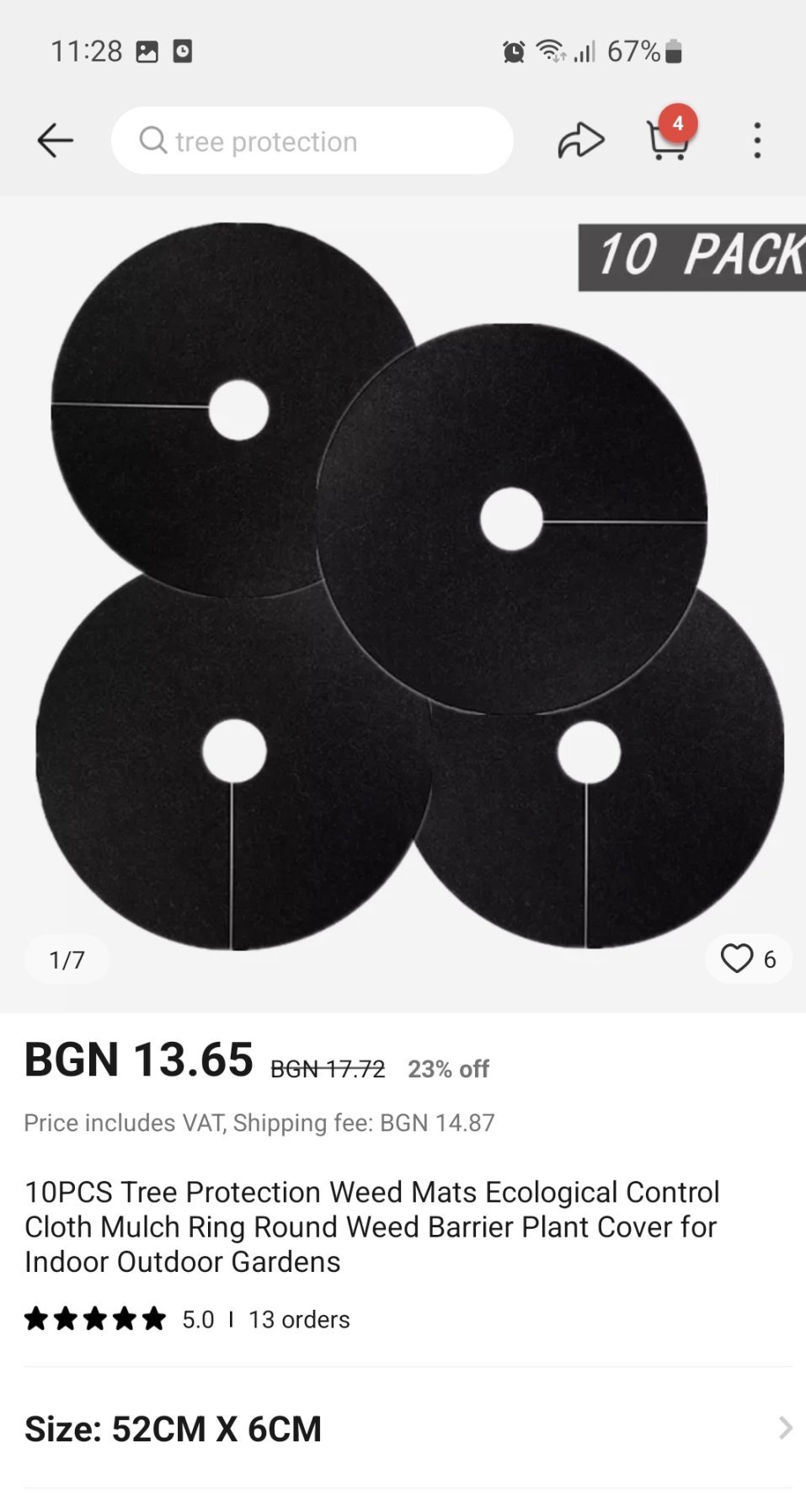806x1512 pixels.
Task: Open the tree protection search box
Action: pos(312,141)
